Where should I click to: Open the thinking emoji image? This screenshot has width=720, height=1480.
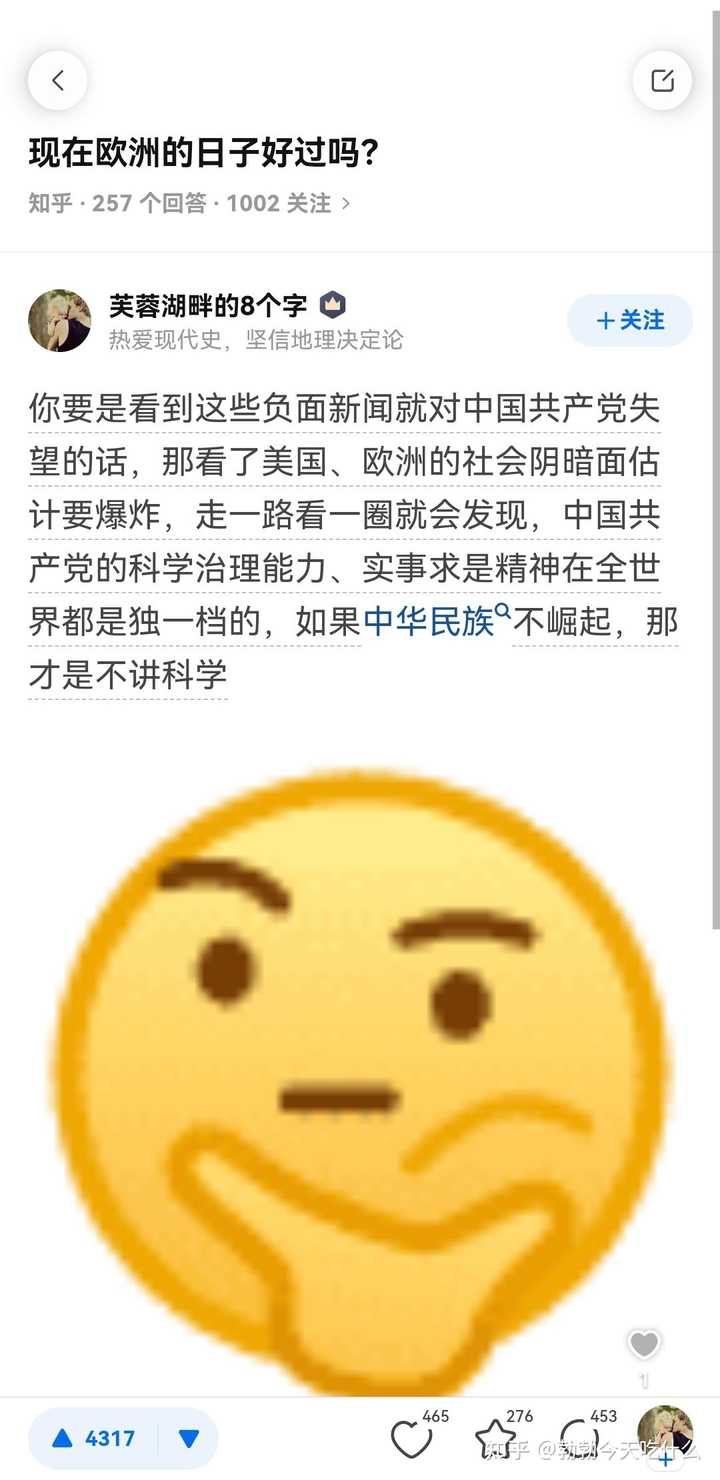pyautogui.click(x=360, y=1080)
